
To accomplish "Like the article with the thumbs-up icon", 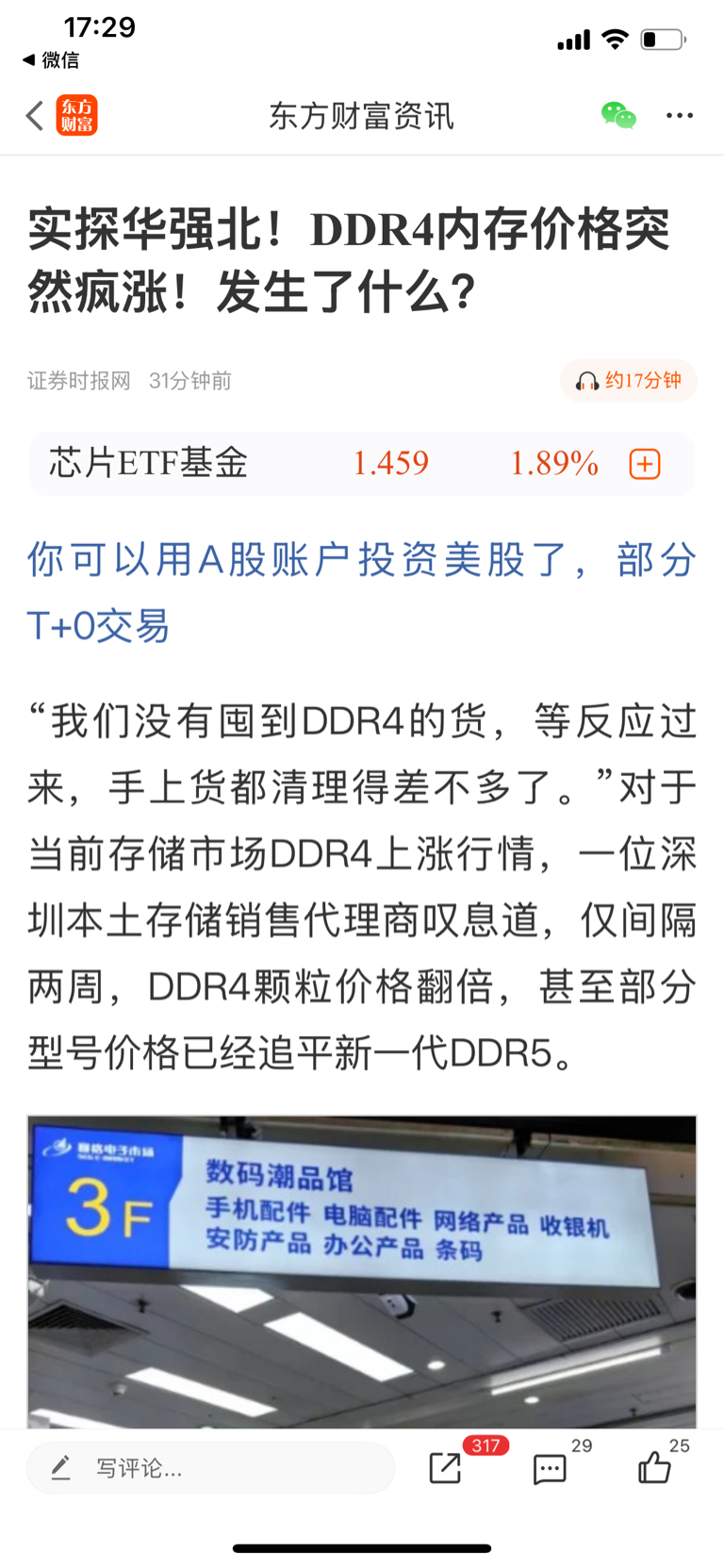I will pos(654,1467).
